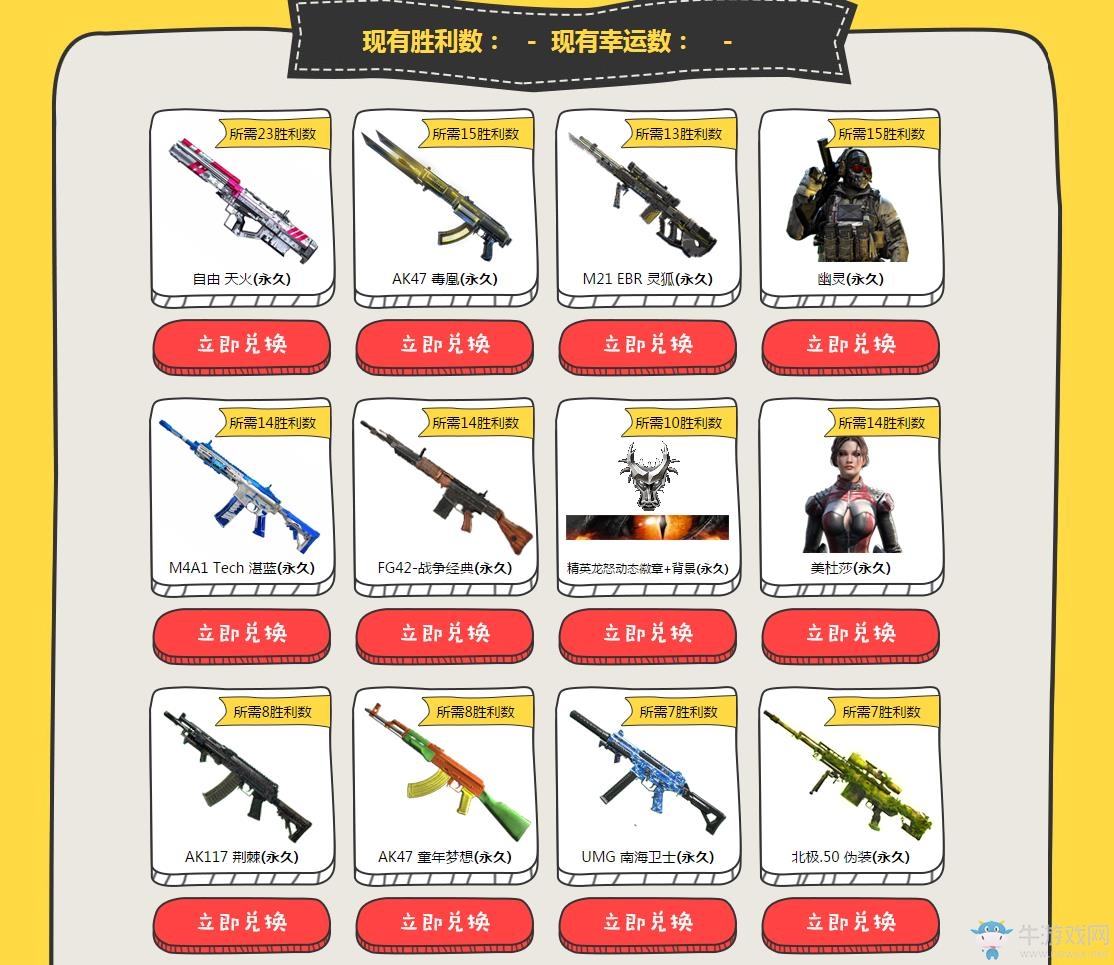Exchange for 北极.50 伪装 sniper
The image size is (1114, 965).
[850, 923]
